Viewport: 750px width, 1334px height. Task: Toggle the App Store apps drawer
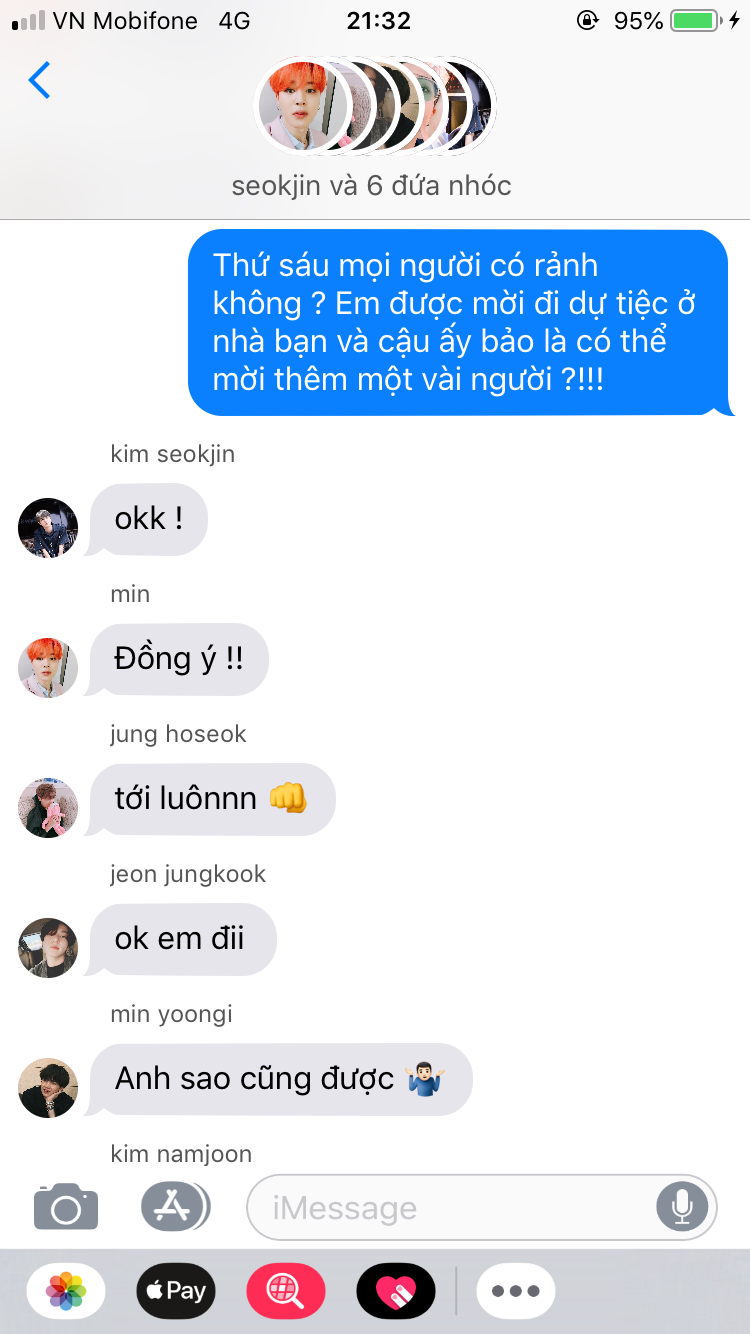pos(175,1207)
